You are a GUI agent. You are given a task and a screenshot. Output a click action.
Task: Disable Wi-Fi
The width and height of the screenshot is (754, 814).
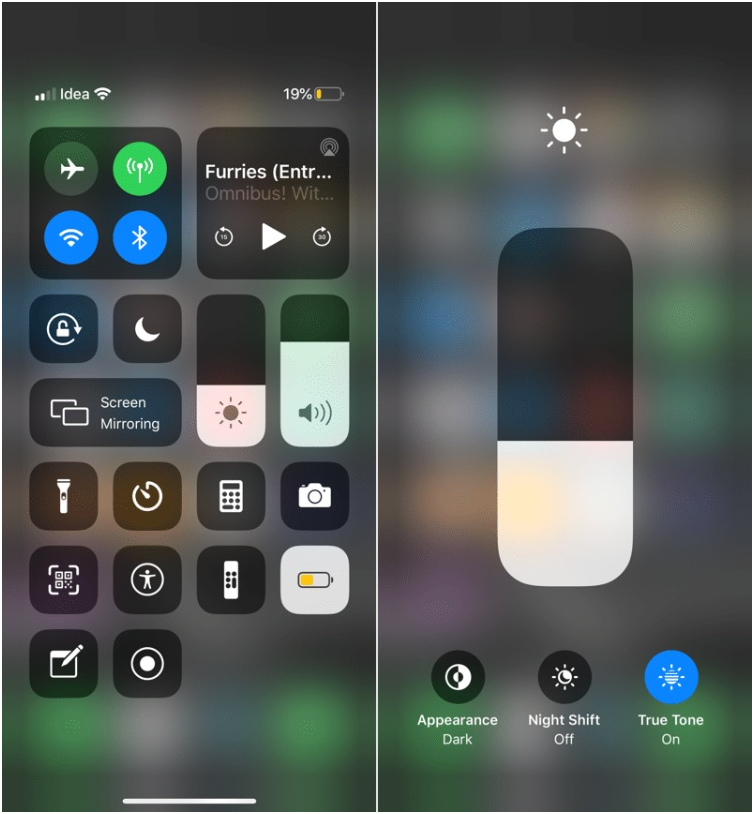pyautogui.click(x=71, y=237)
